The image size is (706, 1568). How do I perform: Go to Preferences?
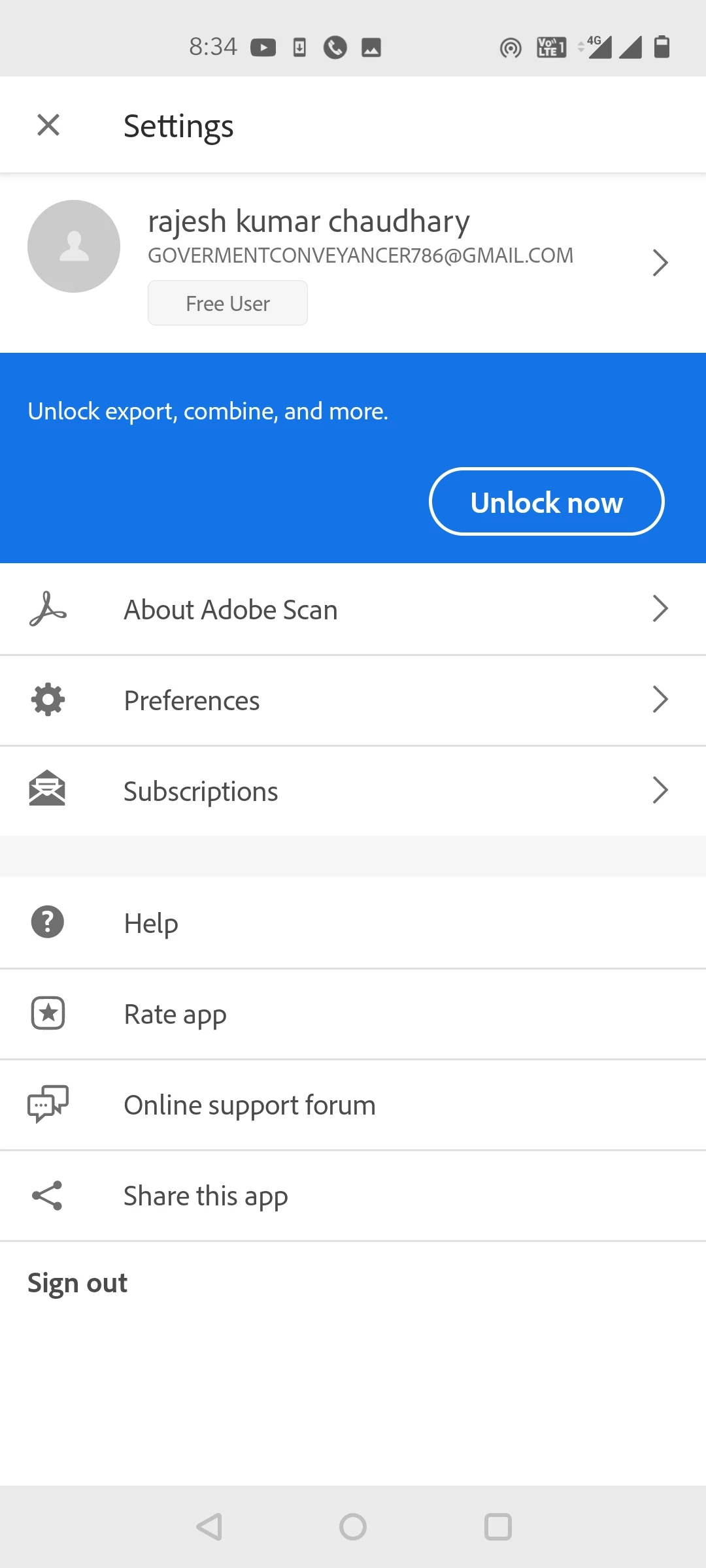pos(353,700)
